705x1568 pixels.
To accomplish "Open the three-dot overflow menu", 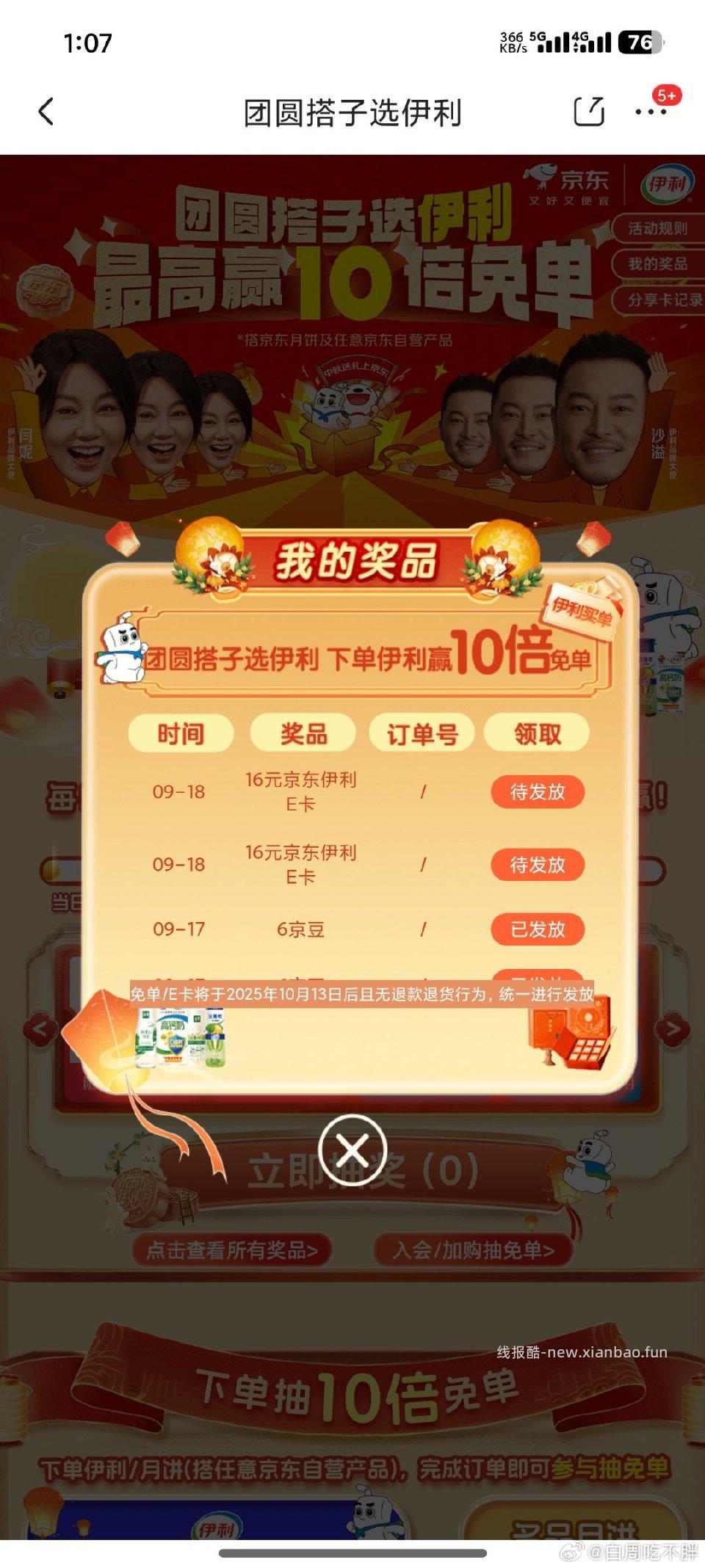I will (x=651, y=112).
